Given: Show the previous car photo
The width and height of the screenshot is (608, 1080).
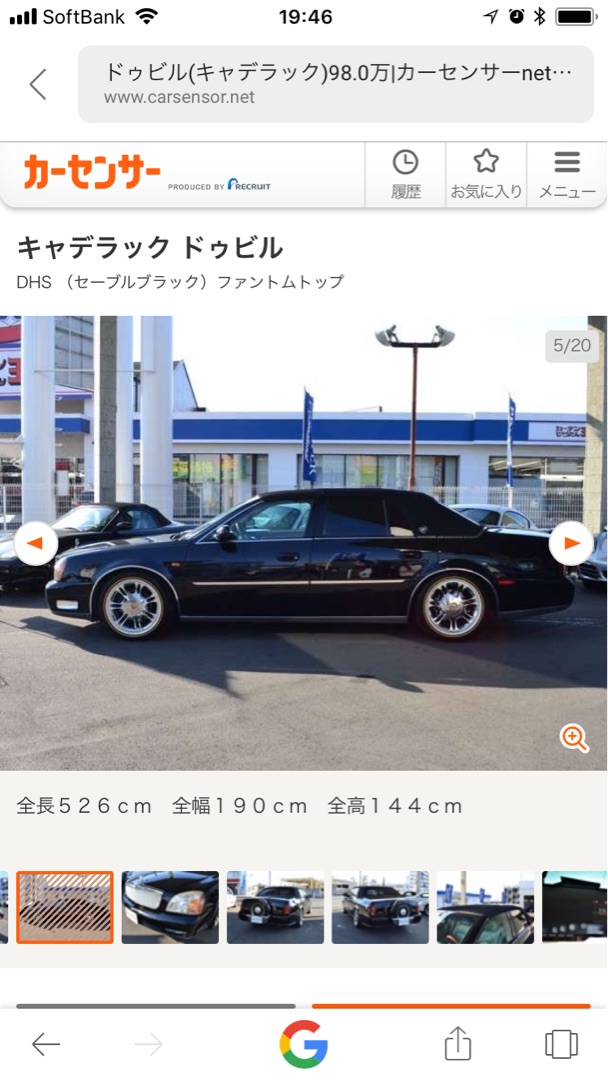Looking at the screenshot, I should pyautogui.click(x=35, y=543).
